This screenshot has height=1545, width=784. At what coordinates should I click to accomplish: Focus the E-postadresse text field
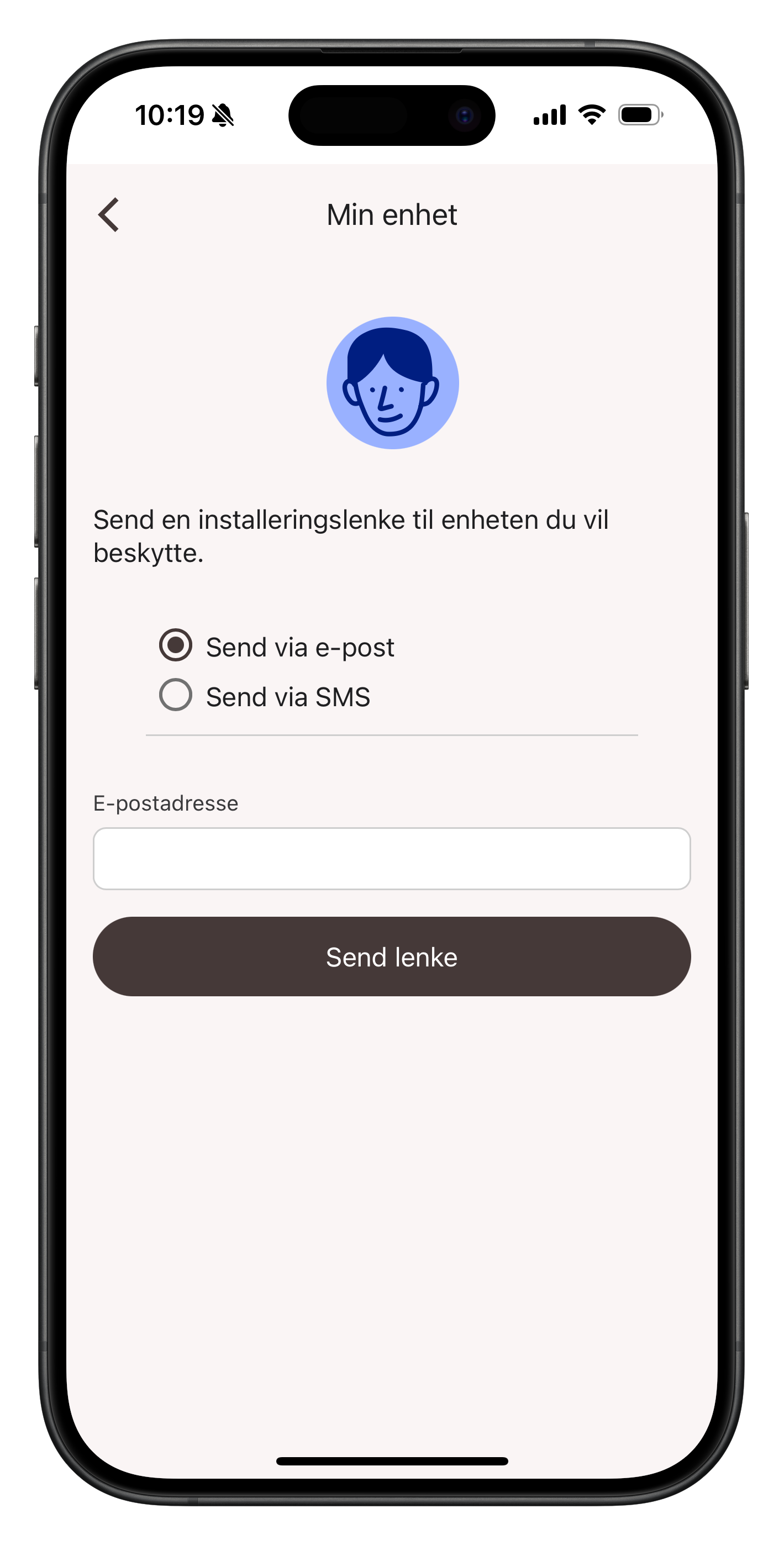click(392, 858)
